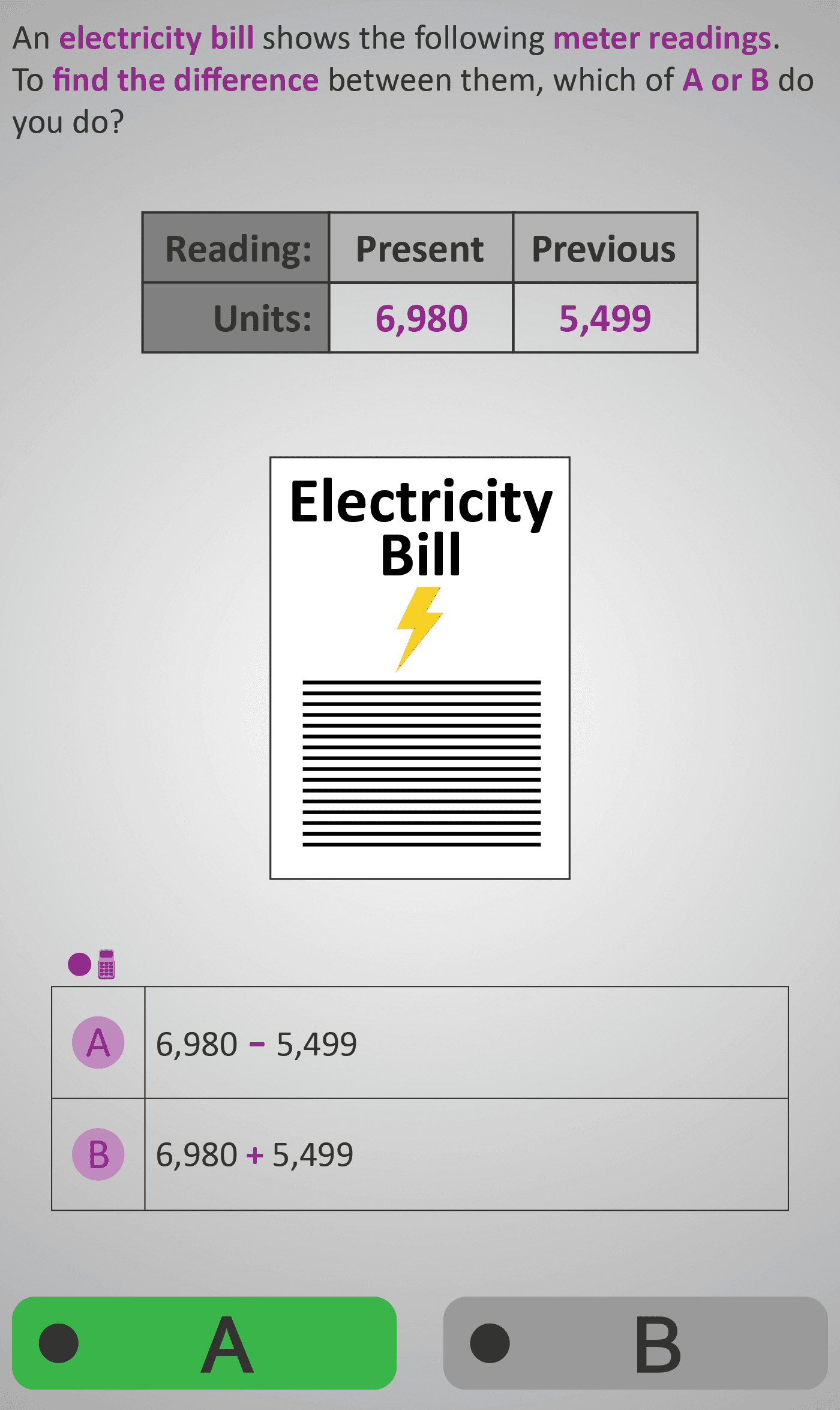Click the 5,499 Previous units value
840x1410 pixels.
[605, 319]
